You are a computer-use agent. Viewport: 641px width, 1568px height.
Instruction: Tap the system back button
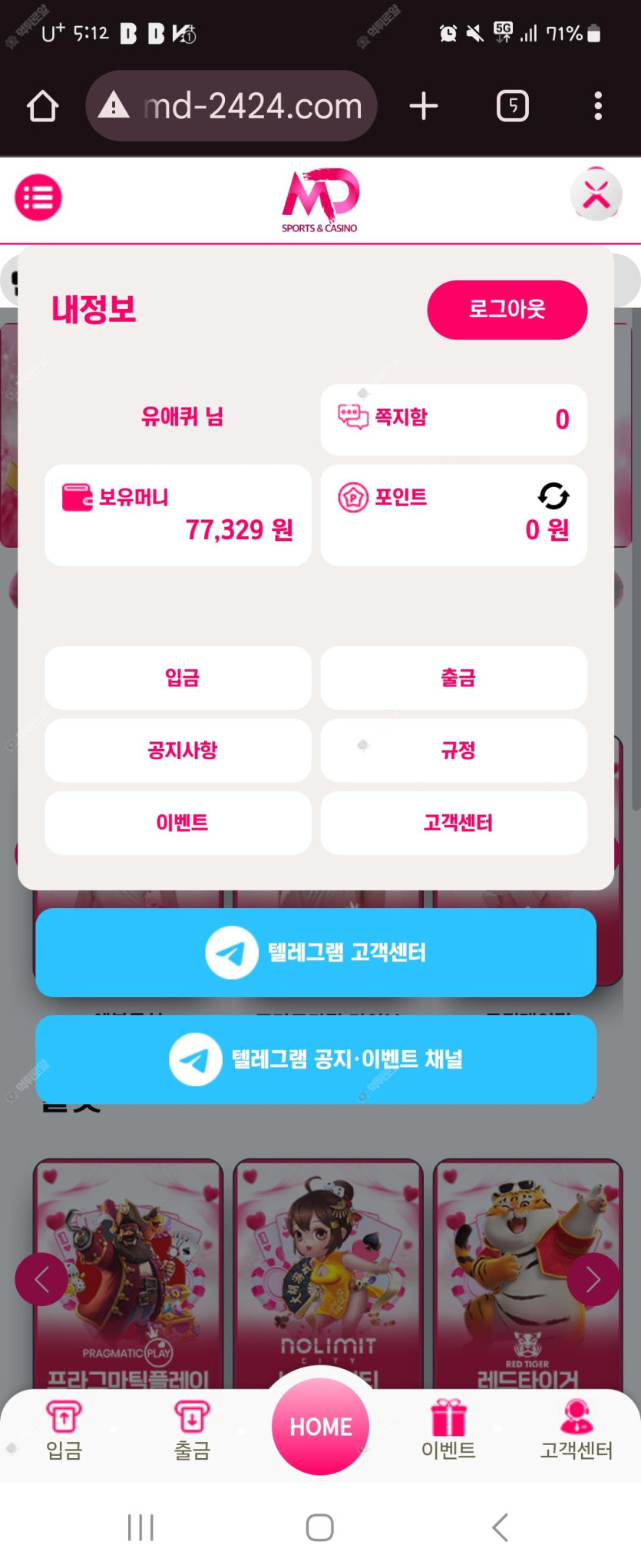pos(500,1527)
